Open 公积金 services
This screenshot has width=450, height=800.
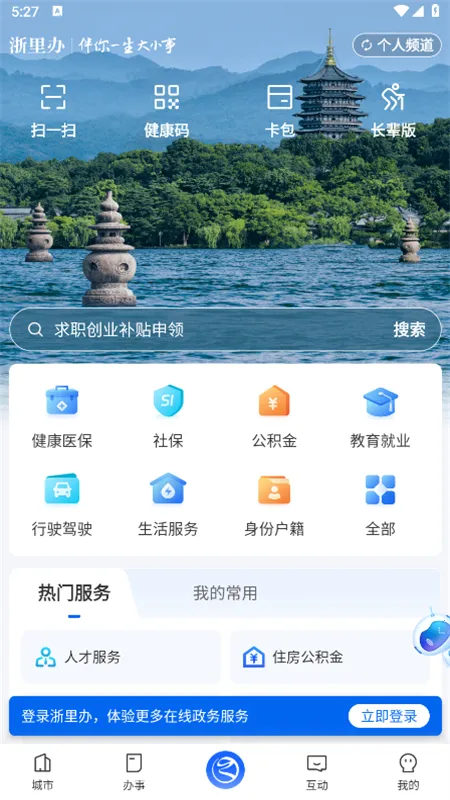click(x=274, y=416)
